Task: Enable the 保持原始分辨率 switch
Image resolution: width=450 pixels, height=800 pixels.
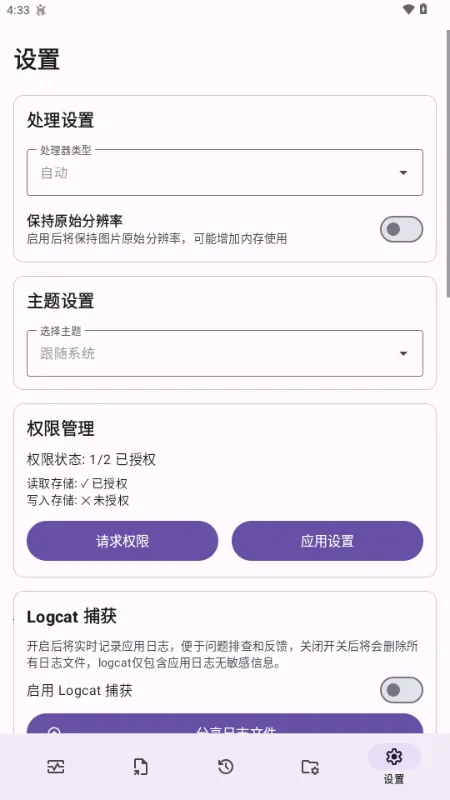Action: pyautogui.click(x=401, y=230)
